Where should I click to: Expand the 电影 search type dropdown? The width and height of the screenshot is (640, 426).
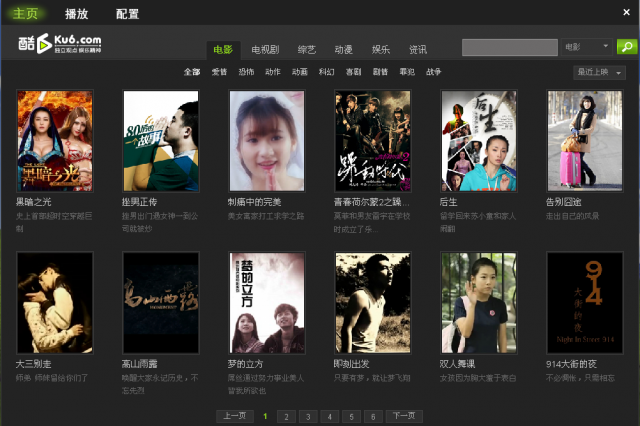pos(587,47)
